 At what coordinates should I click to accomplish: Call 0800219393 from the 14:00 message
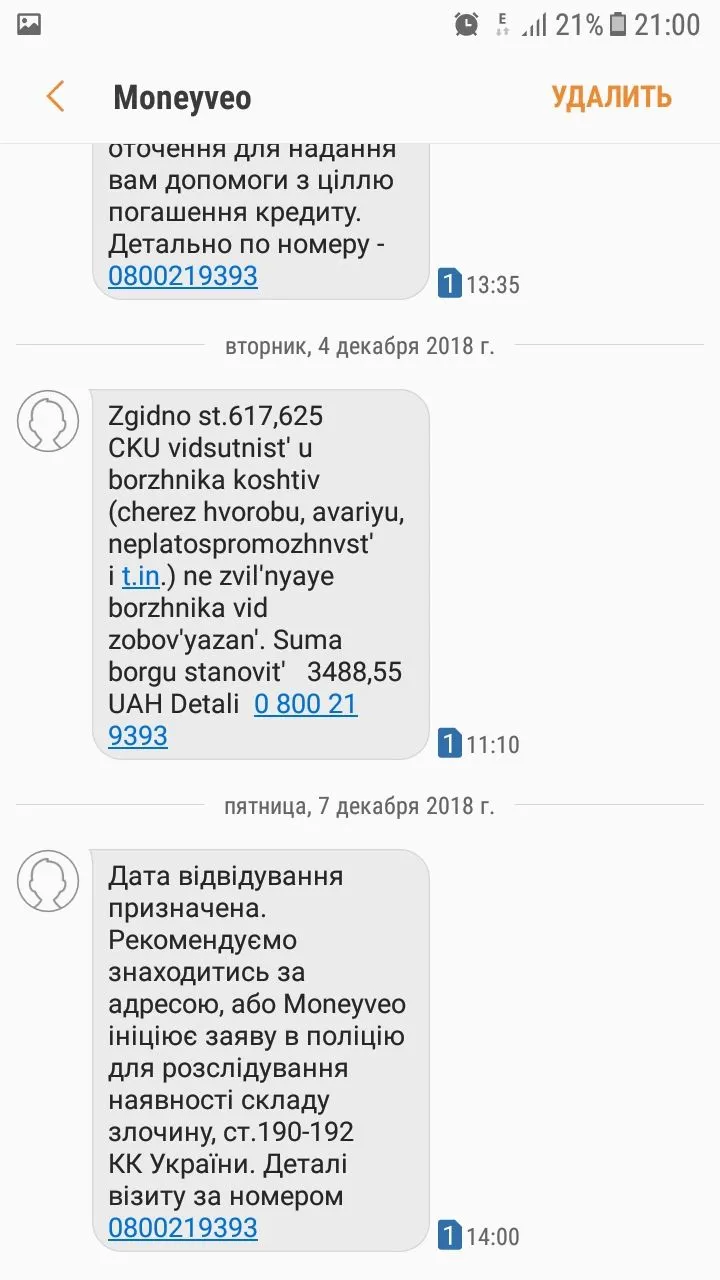tap(183, 1228)
